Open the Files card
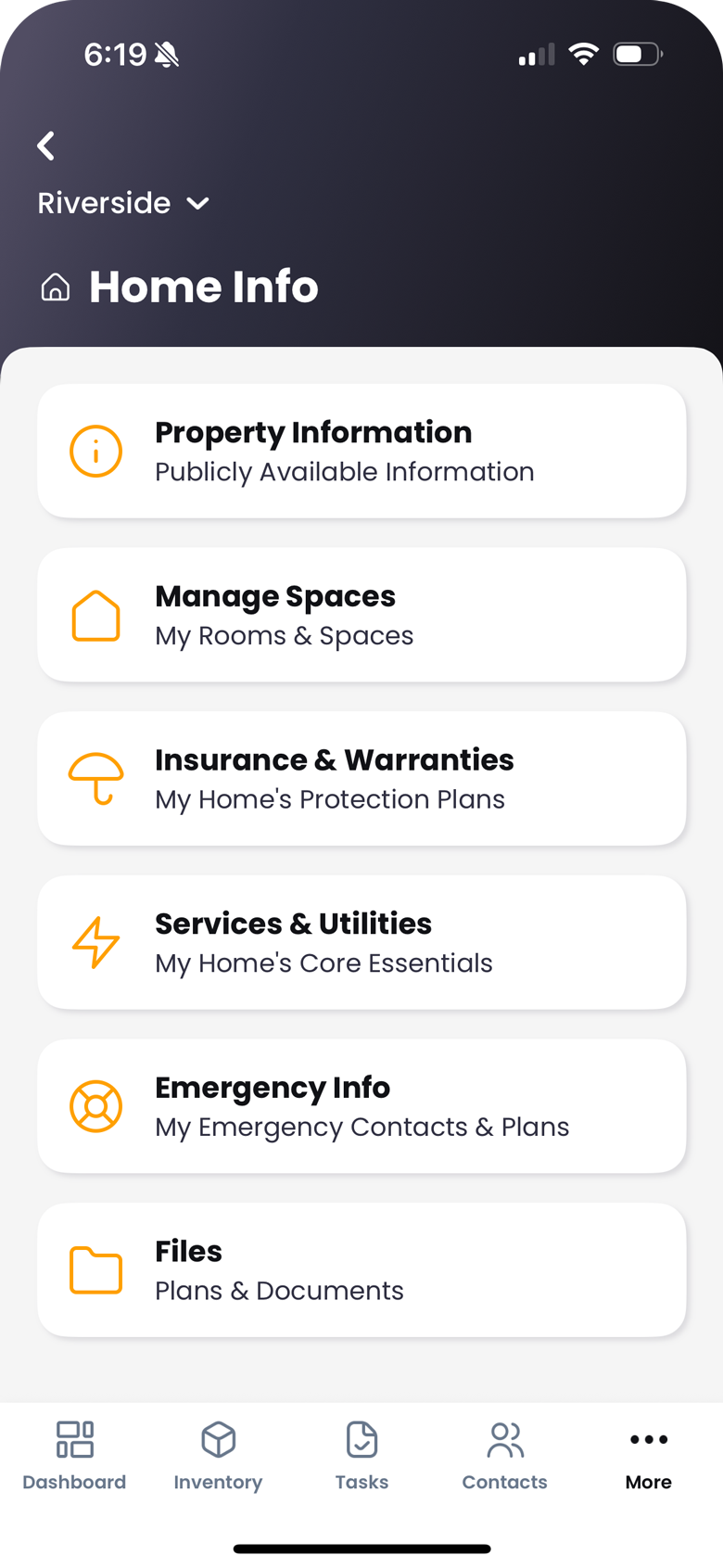This screenshot has height=1568, width=723. pyautogui.click(x=361, y=1270)
